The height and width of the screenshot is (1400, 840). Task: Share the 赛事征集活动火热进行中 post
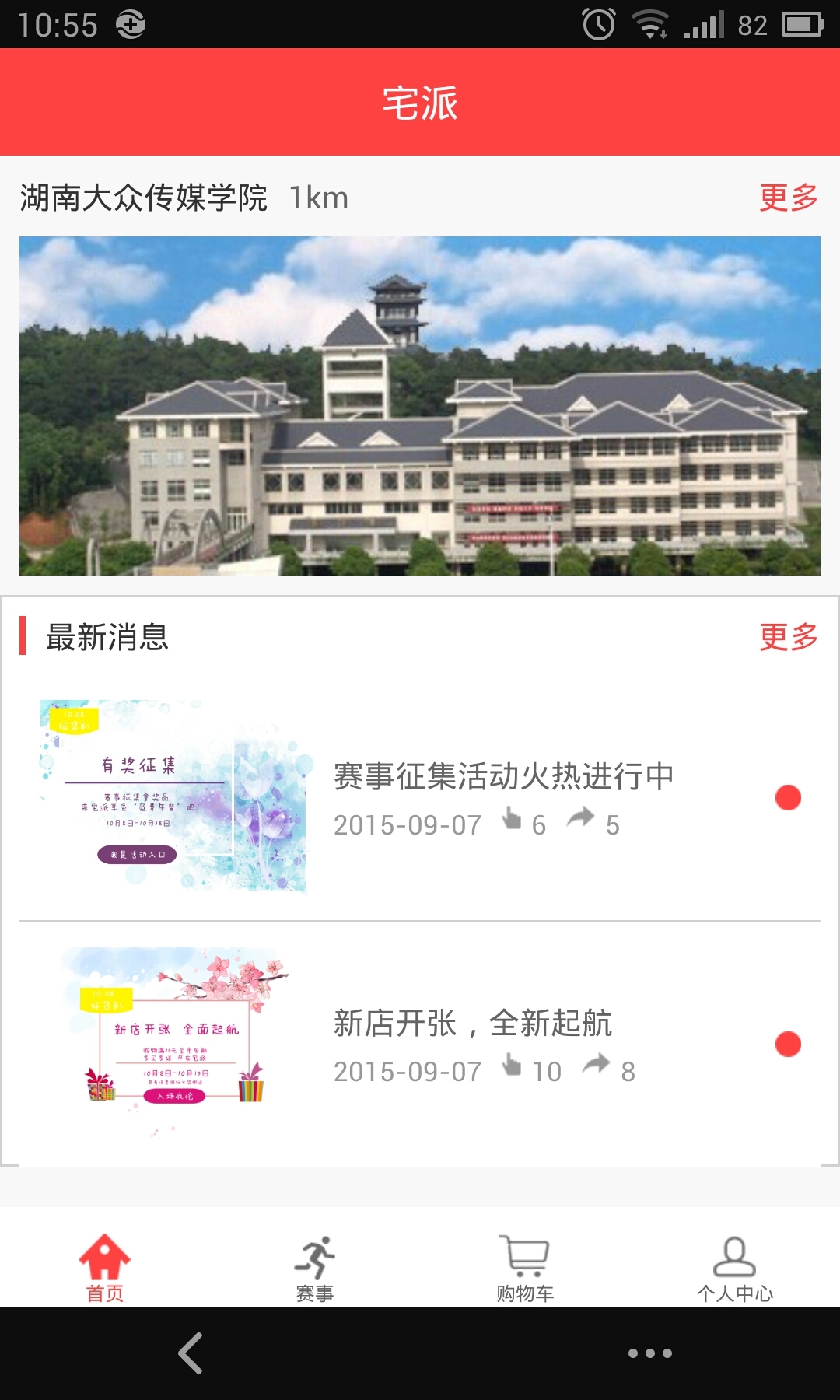[580, 819]
